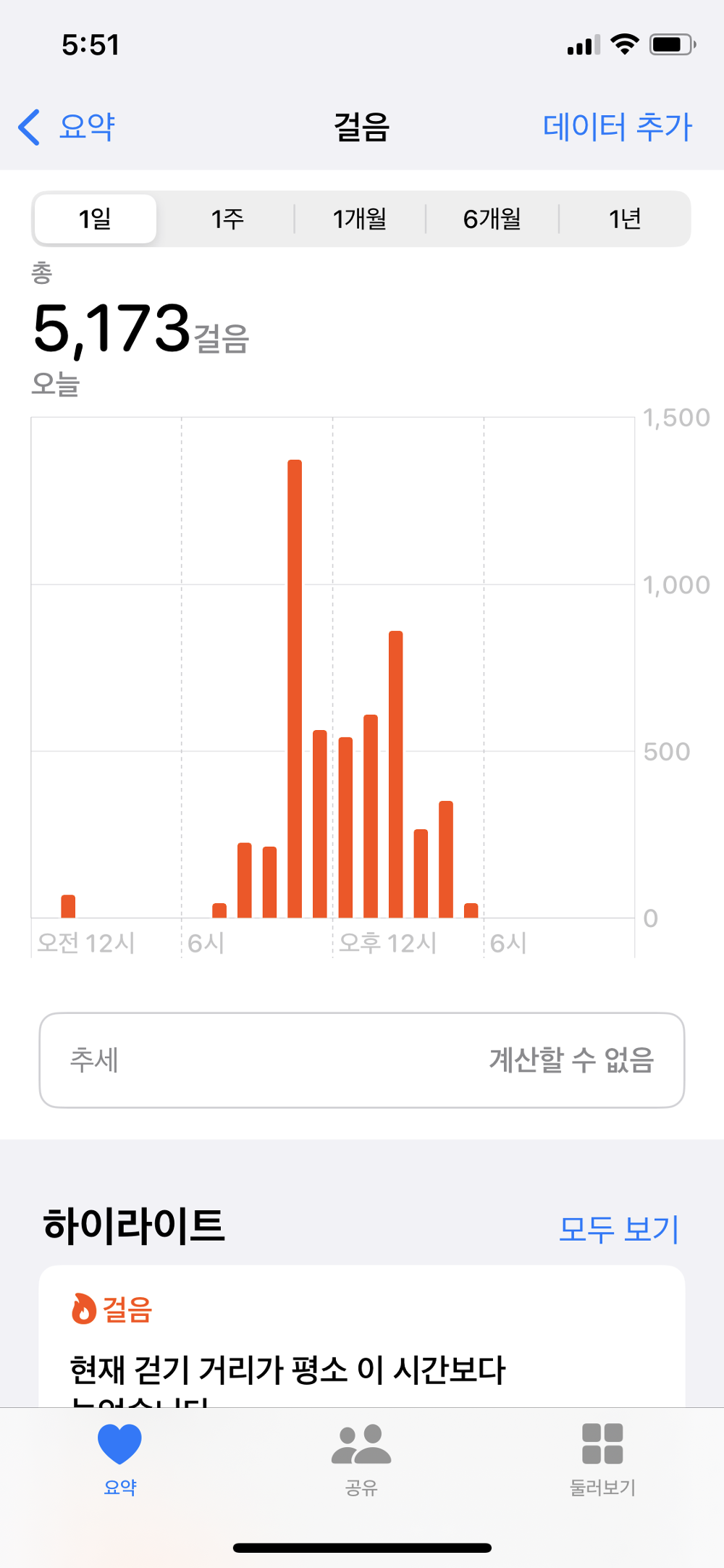The width and height of the screenshot is (724, 1568).
Task: Tap 데이터 추가 to add step data
Action: click(x=616, y=125)
